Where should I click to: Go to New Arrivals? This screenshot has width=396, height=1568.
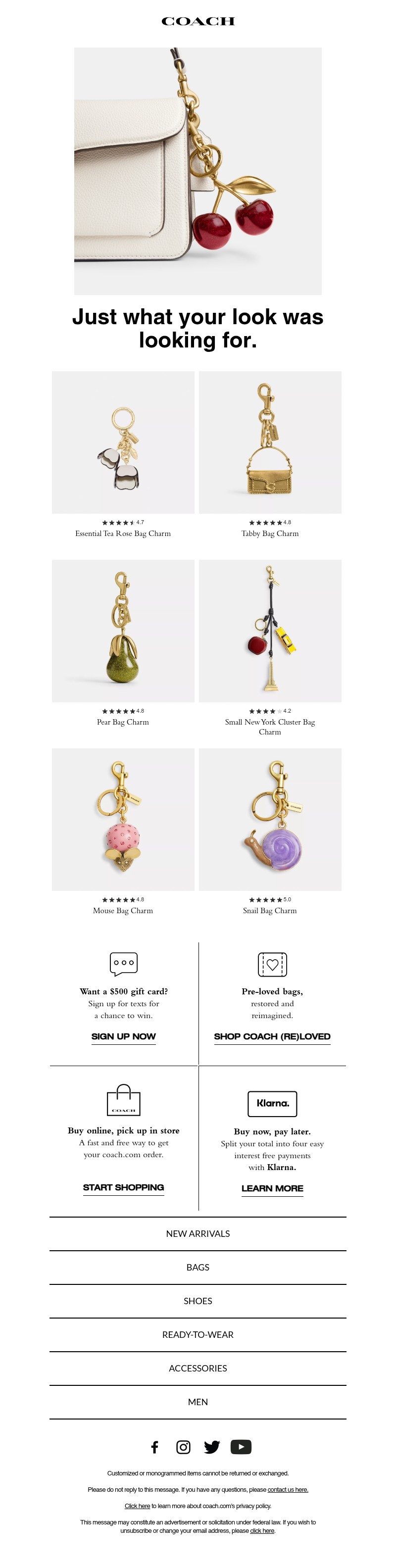coord(198,1233)
